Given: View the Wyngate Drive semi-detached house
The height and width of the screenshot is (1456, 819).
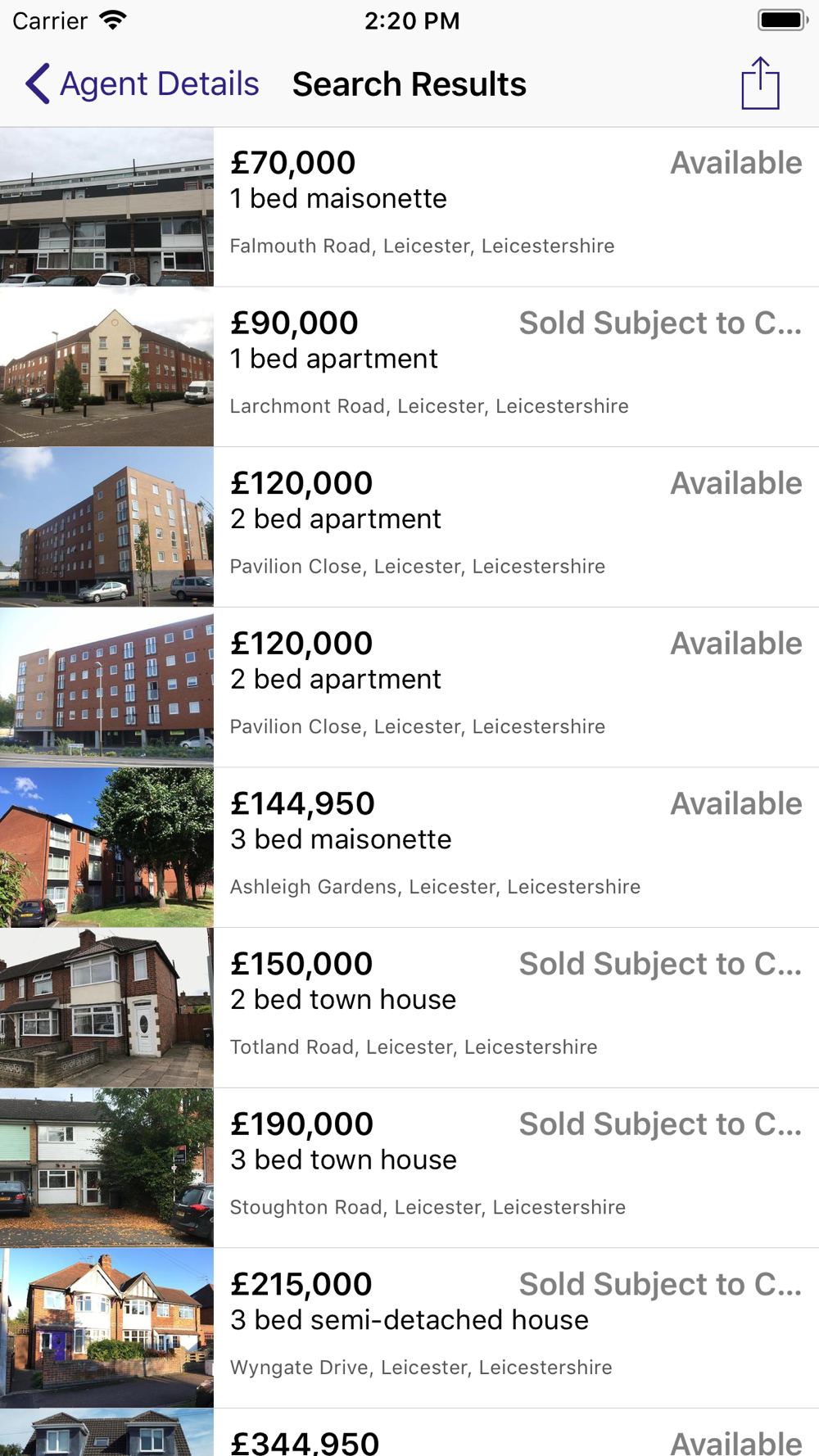Looking at the screenshot, I should pos(409,1328).
